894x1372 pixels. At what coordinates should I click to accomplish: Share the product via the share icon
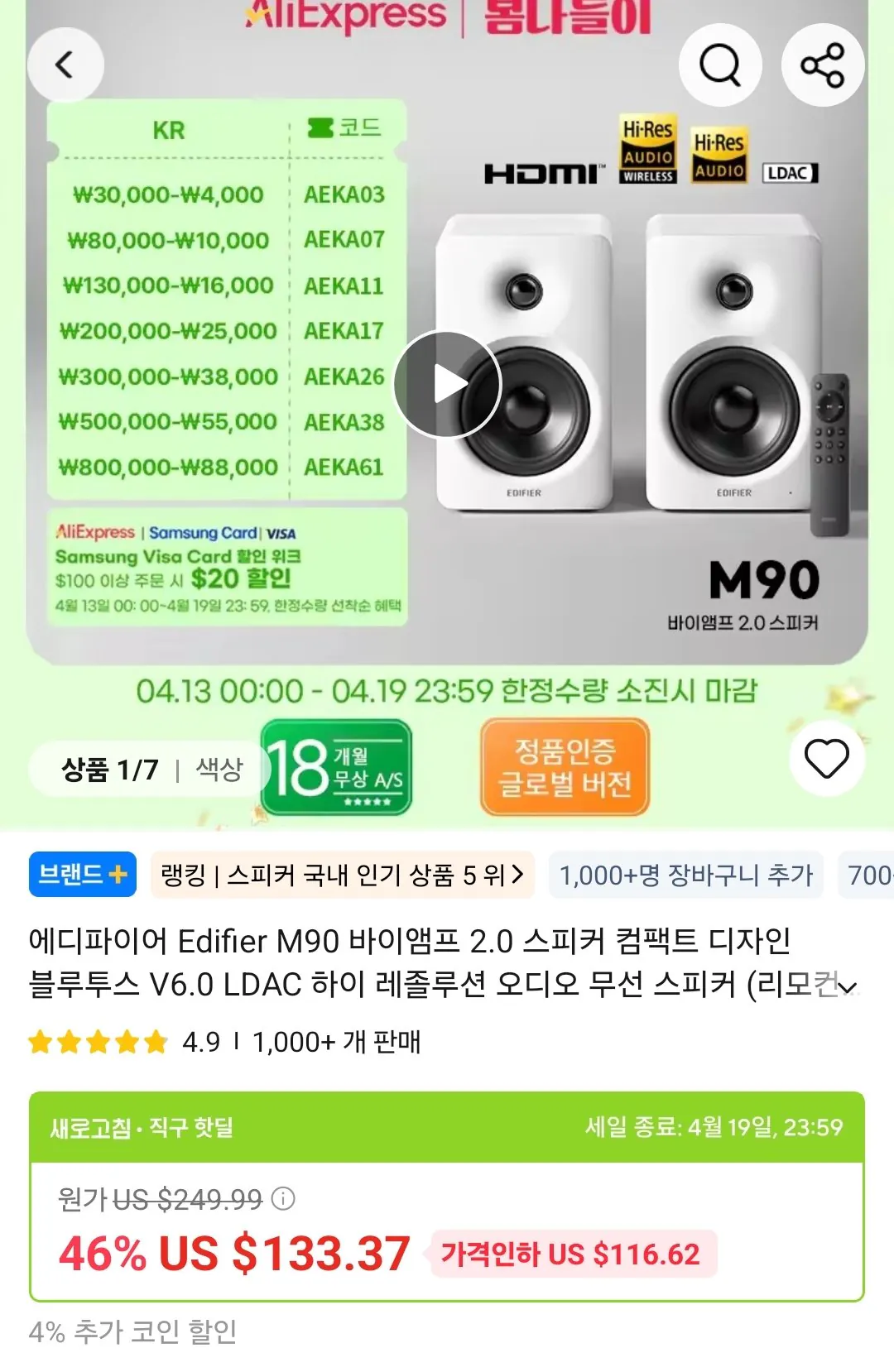pyautogui.click(x=822, y=65)
